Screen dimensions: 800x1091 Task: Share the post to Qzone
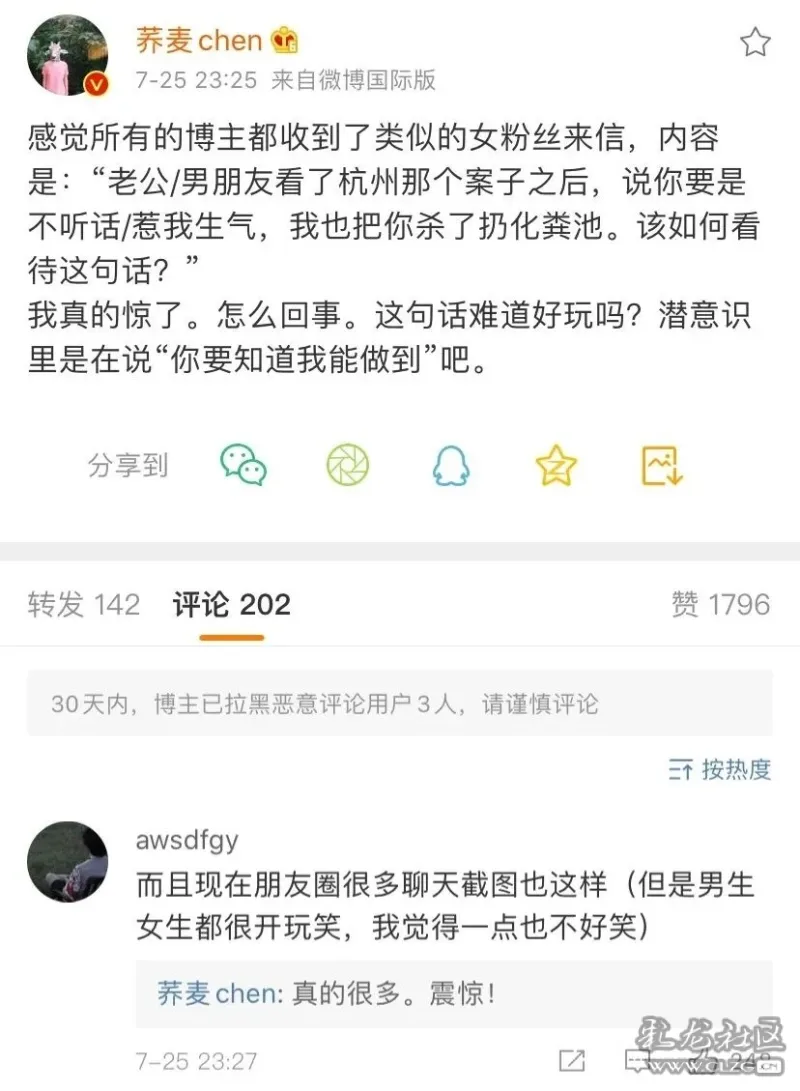click(x=556, y=465)
